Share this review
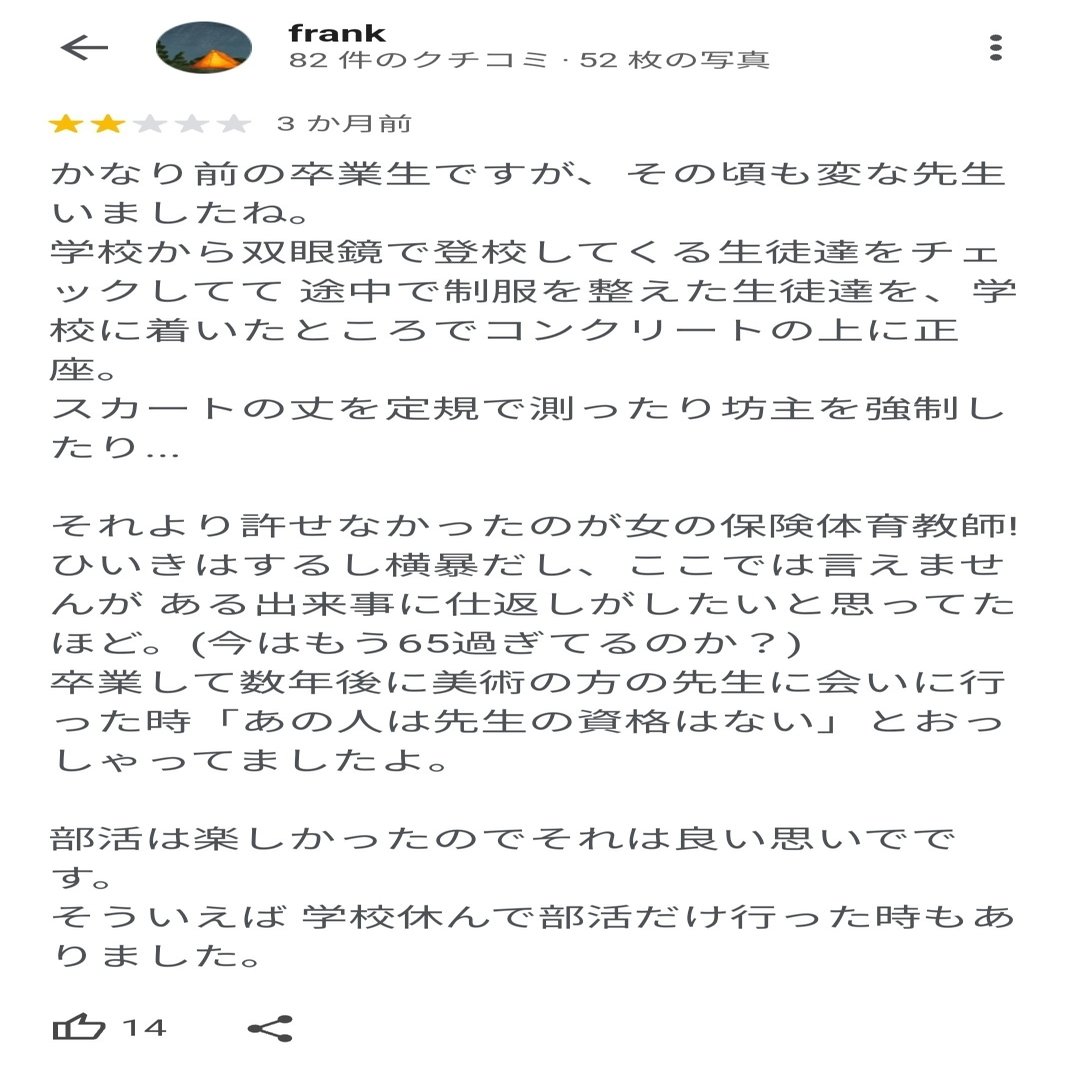This screenshot has height=1080, width=1080. [269, 1028]
